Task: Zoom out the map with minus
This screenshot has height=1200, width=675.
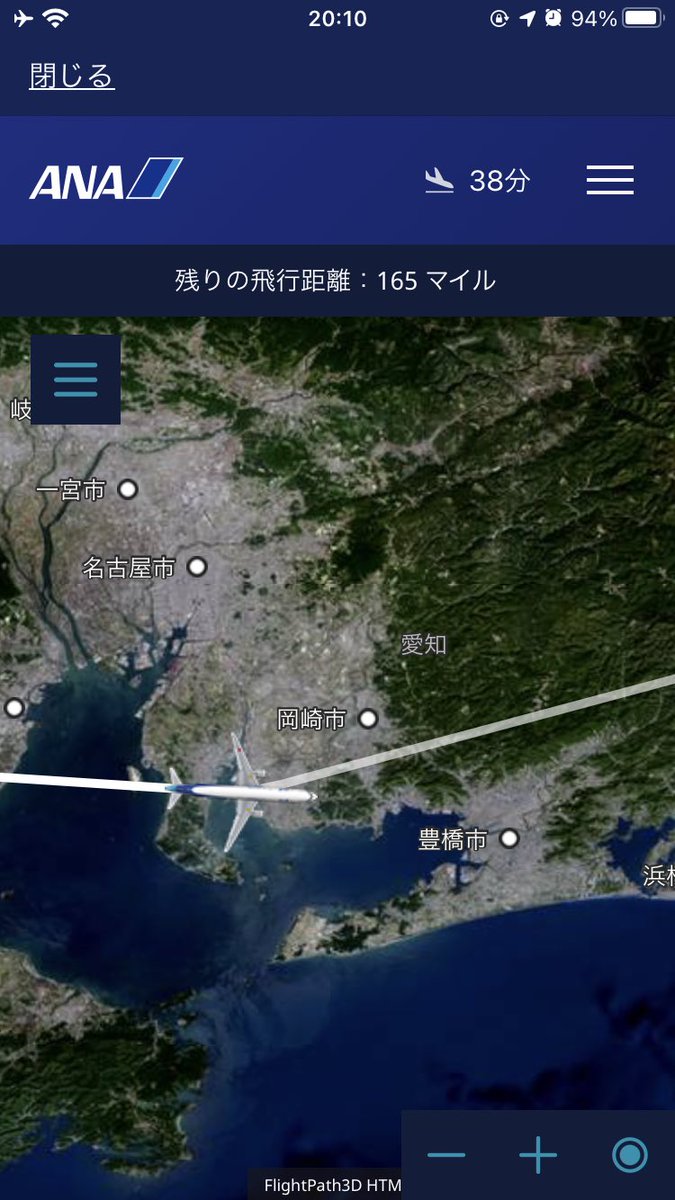Action: click(446, 1155)
